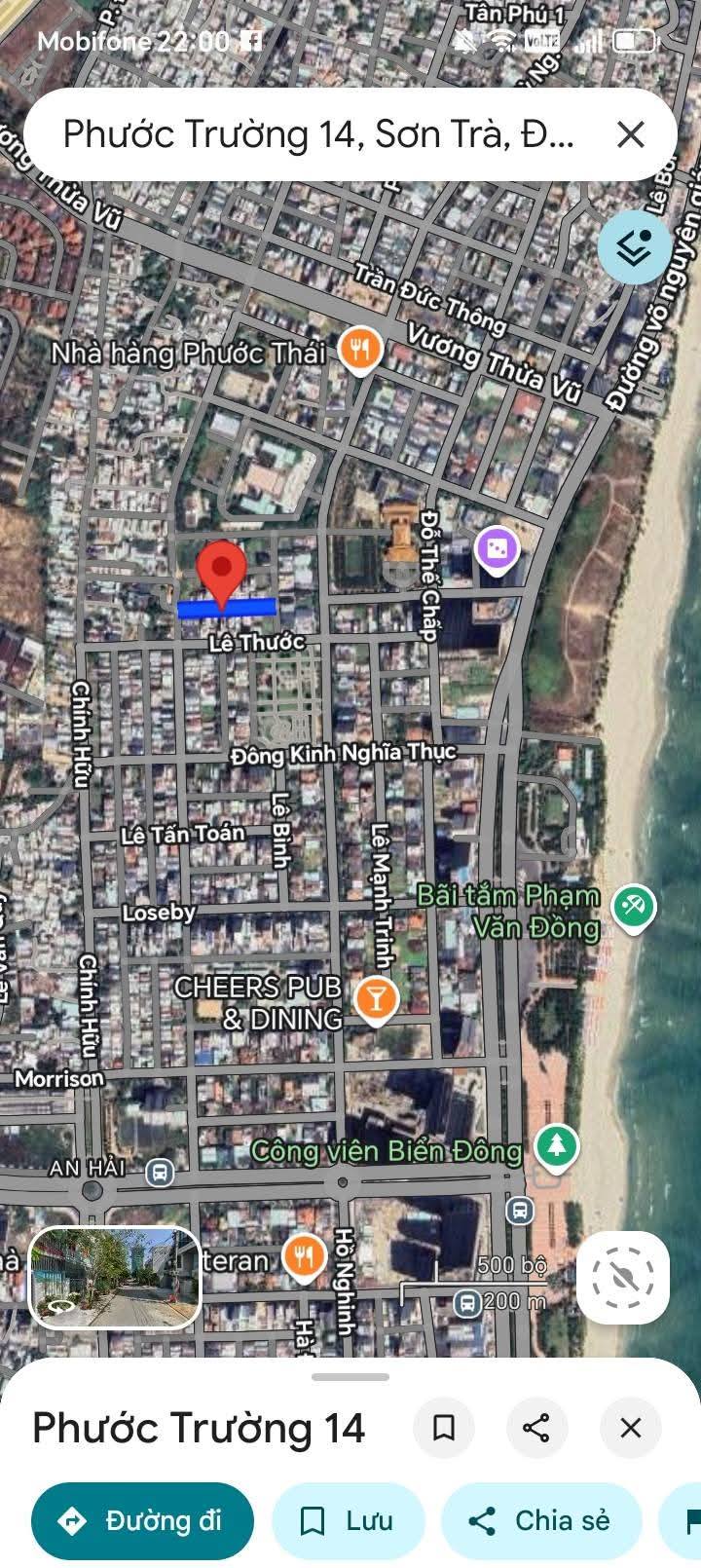Save the place with Lưu chip
The height and width of the screenshot is (1568, 701).
(349, 1520)
